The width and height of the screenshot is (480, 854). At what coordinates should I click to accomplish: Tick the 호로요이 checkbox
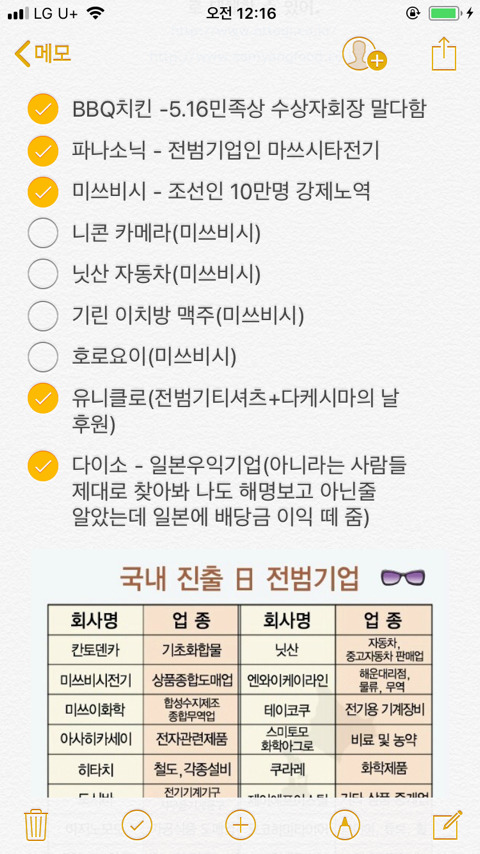click(42, 357)
